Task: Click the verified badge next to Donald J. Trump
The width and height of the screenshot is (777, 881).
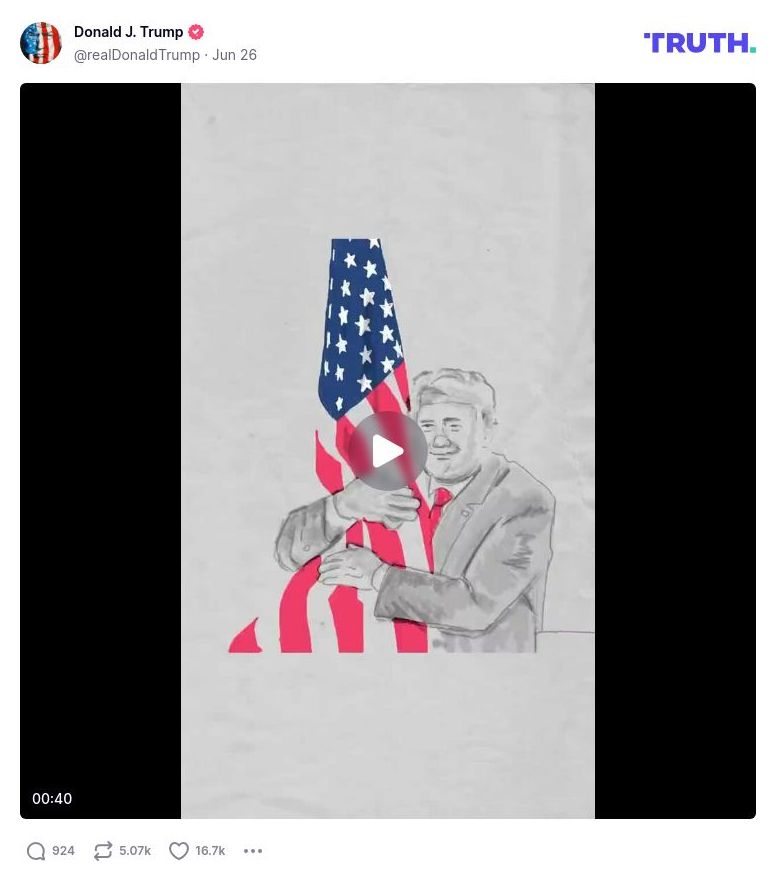Action: pyautogui.click(x=196, y=31)
